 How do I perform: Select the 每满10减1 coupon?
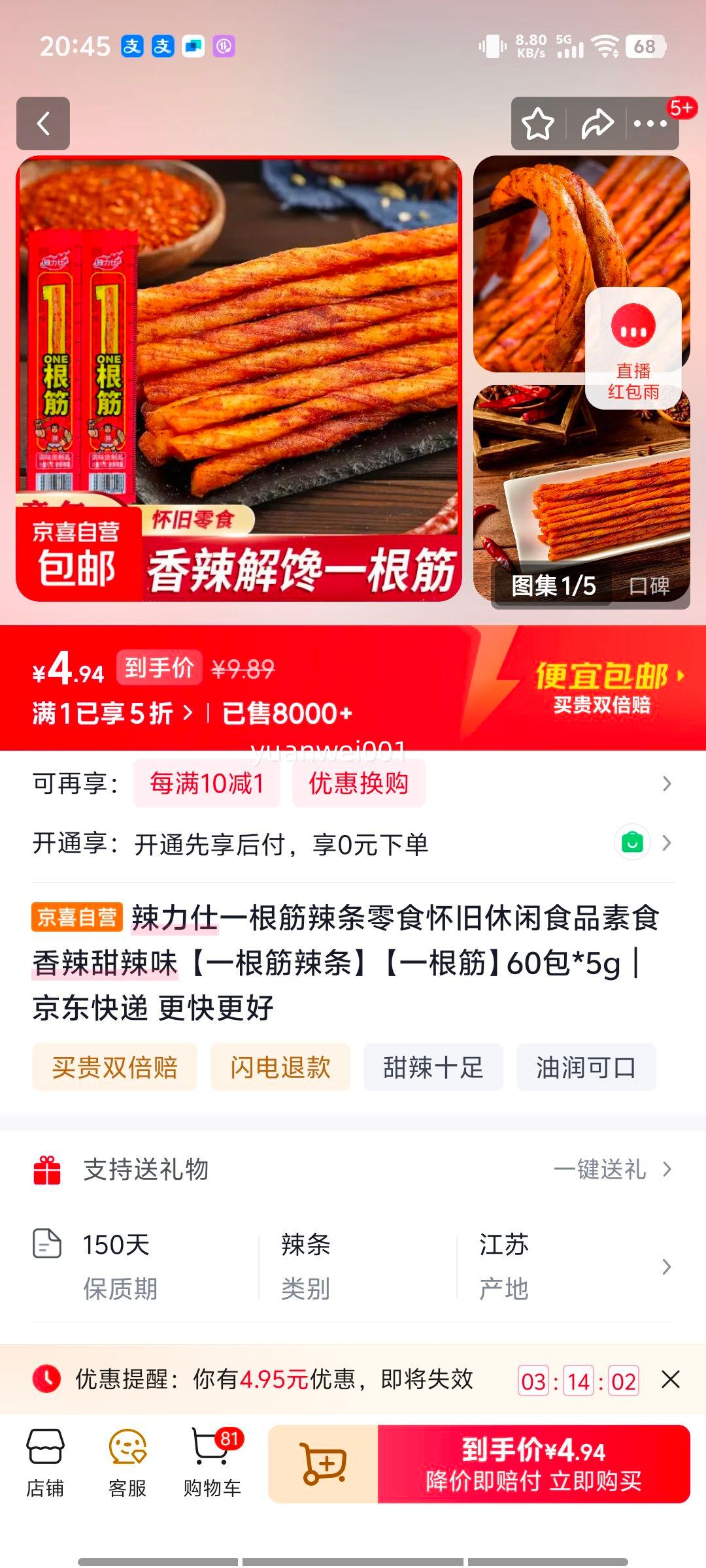(206, 783)
